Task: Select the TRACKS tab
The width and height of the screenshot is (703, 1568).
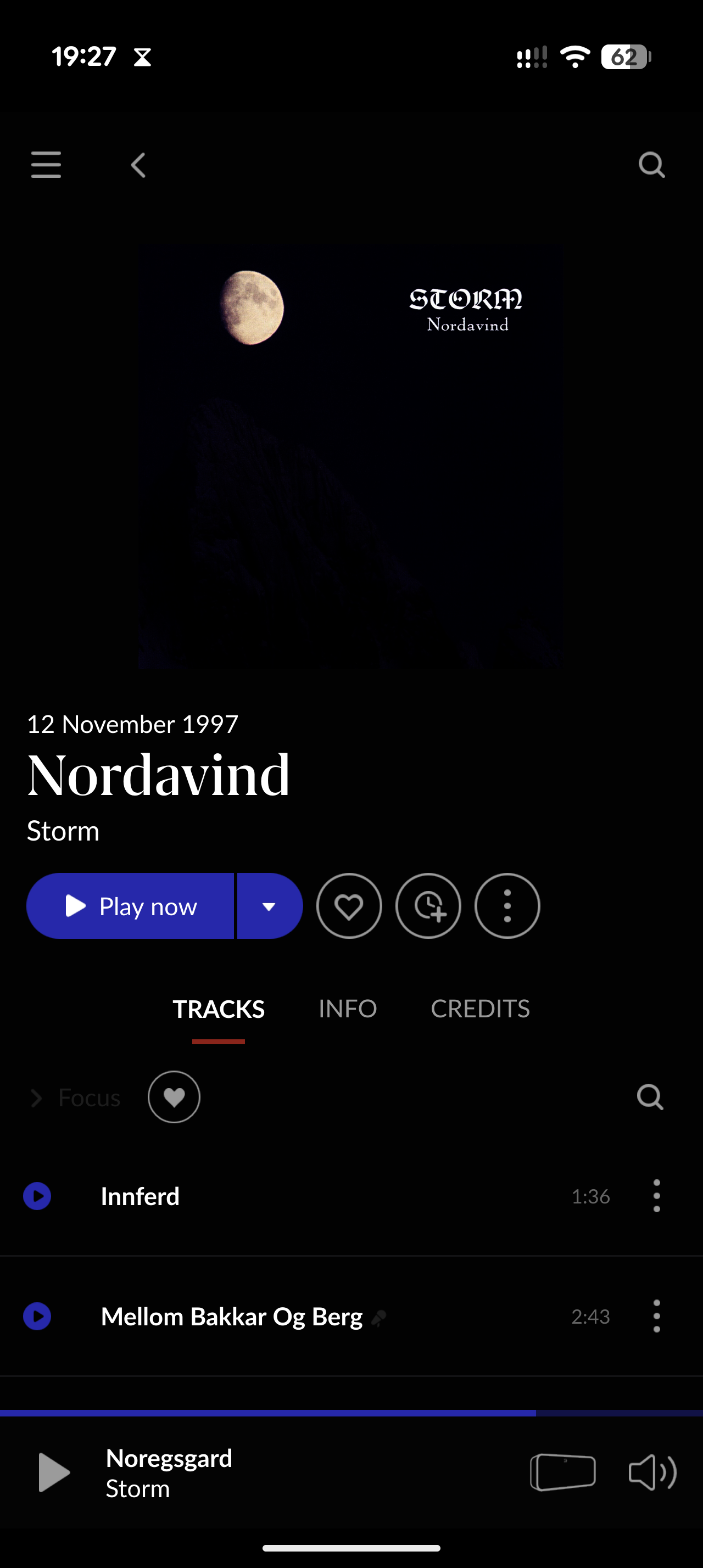Action: (219, 1009)
